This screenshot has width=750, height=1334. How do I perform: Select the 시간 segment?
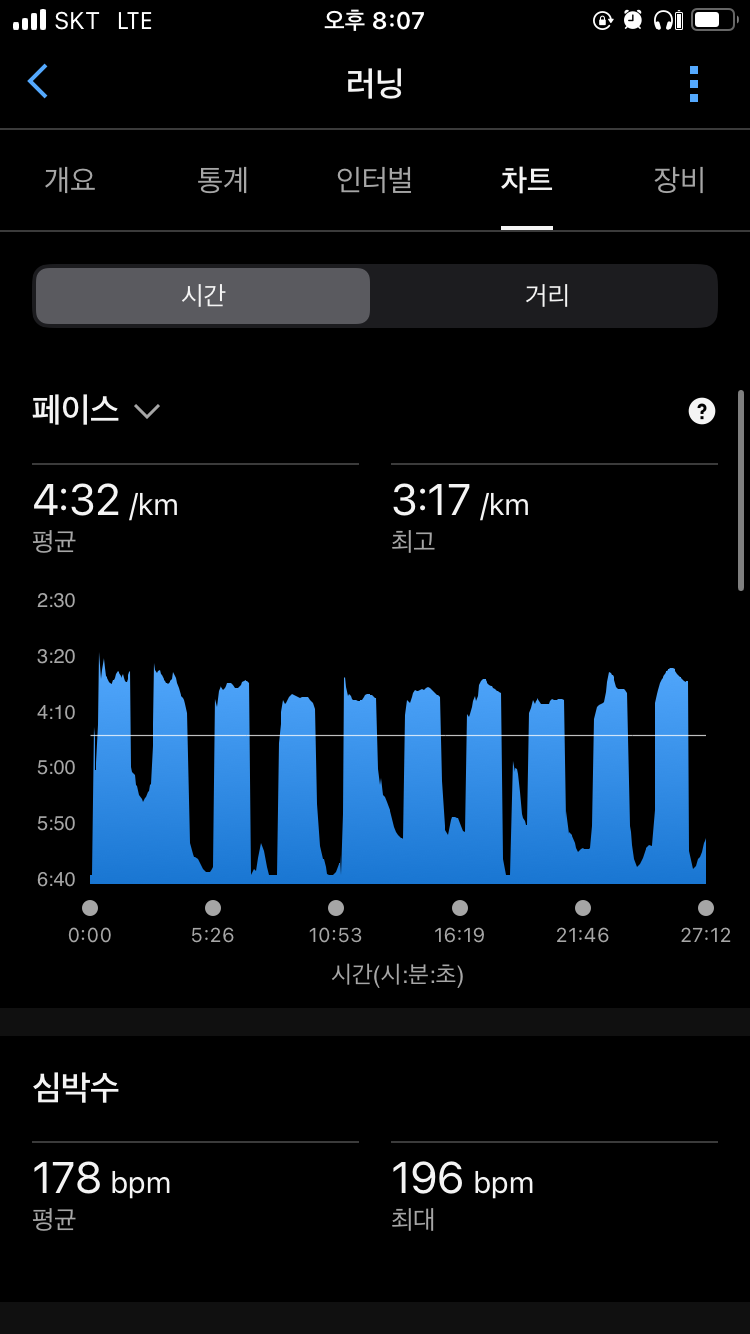pyautogui.click(x=203, y=296)
